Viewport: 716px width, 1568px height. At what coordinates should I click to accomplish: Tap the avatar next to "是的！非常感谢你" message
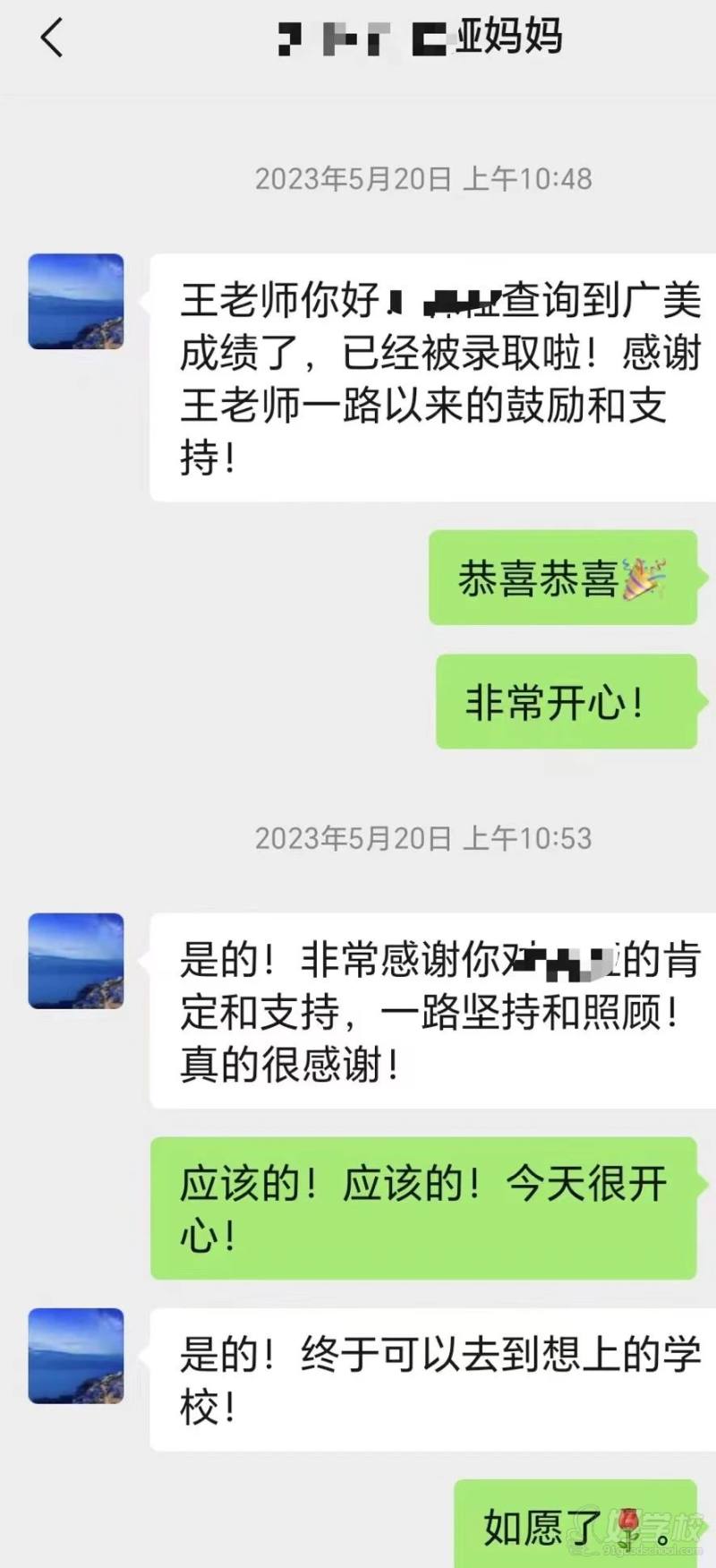point(75,960)
